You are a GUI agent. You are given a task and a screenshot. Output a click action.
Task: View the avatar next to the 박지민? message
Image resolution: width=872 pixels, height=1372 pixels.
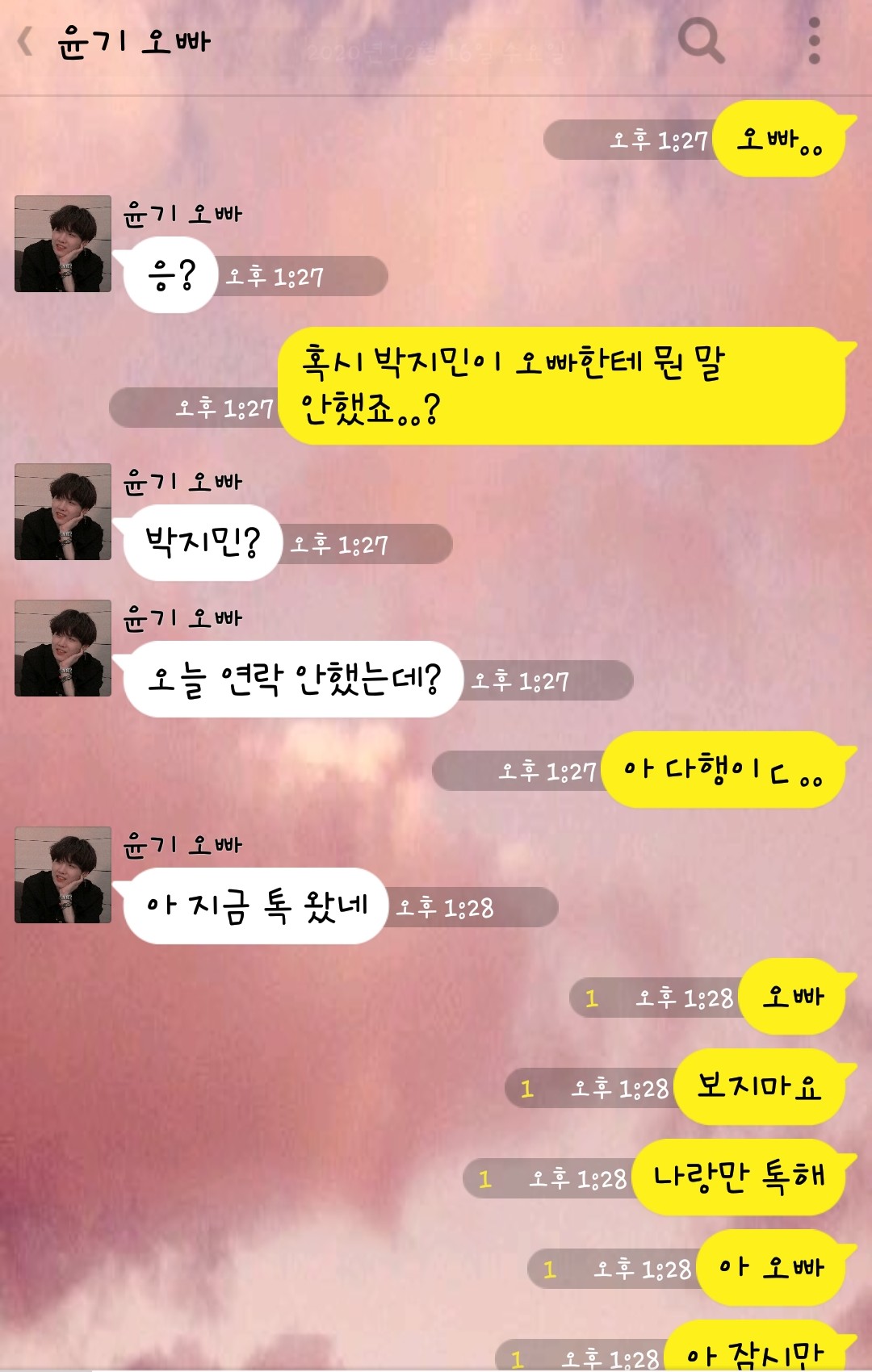pyautogui.click(x=63, y=512)
